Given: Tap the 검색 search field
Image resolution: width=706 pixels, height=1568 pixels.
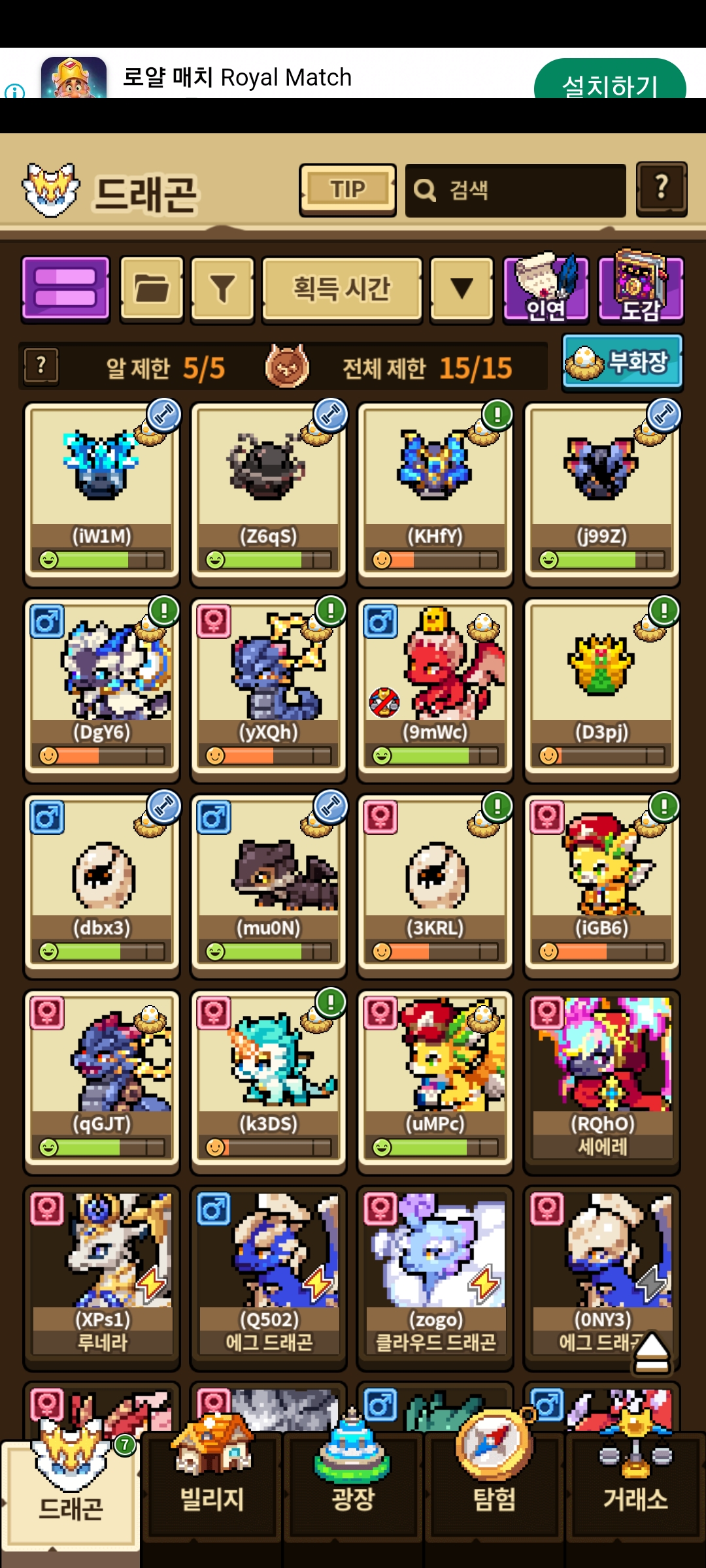Looking at the screenshot, I should click(515, 190).
